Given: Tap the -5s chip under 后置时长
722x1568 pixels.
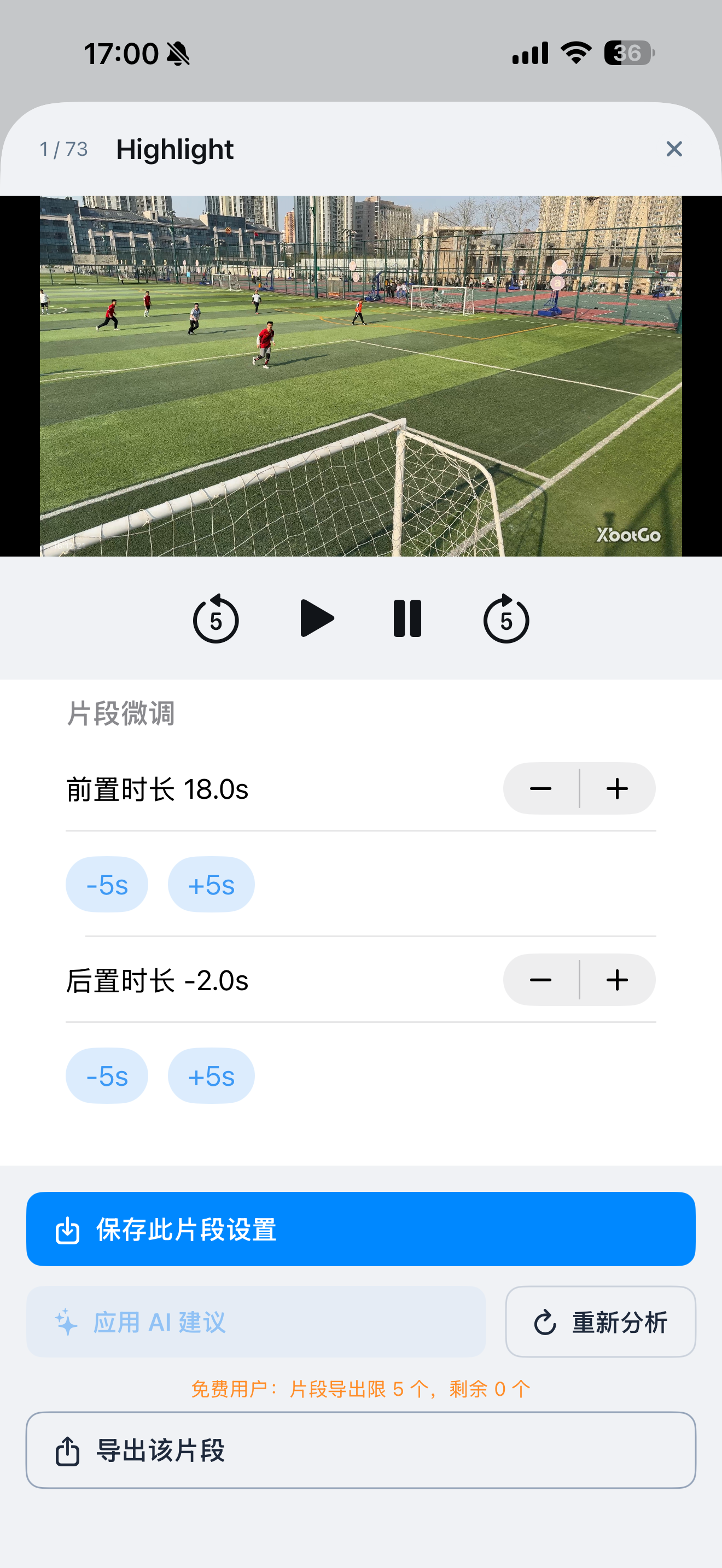Looking at the screenshot, I should (x=107, y=1075).
